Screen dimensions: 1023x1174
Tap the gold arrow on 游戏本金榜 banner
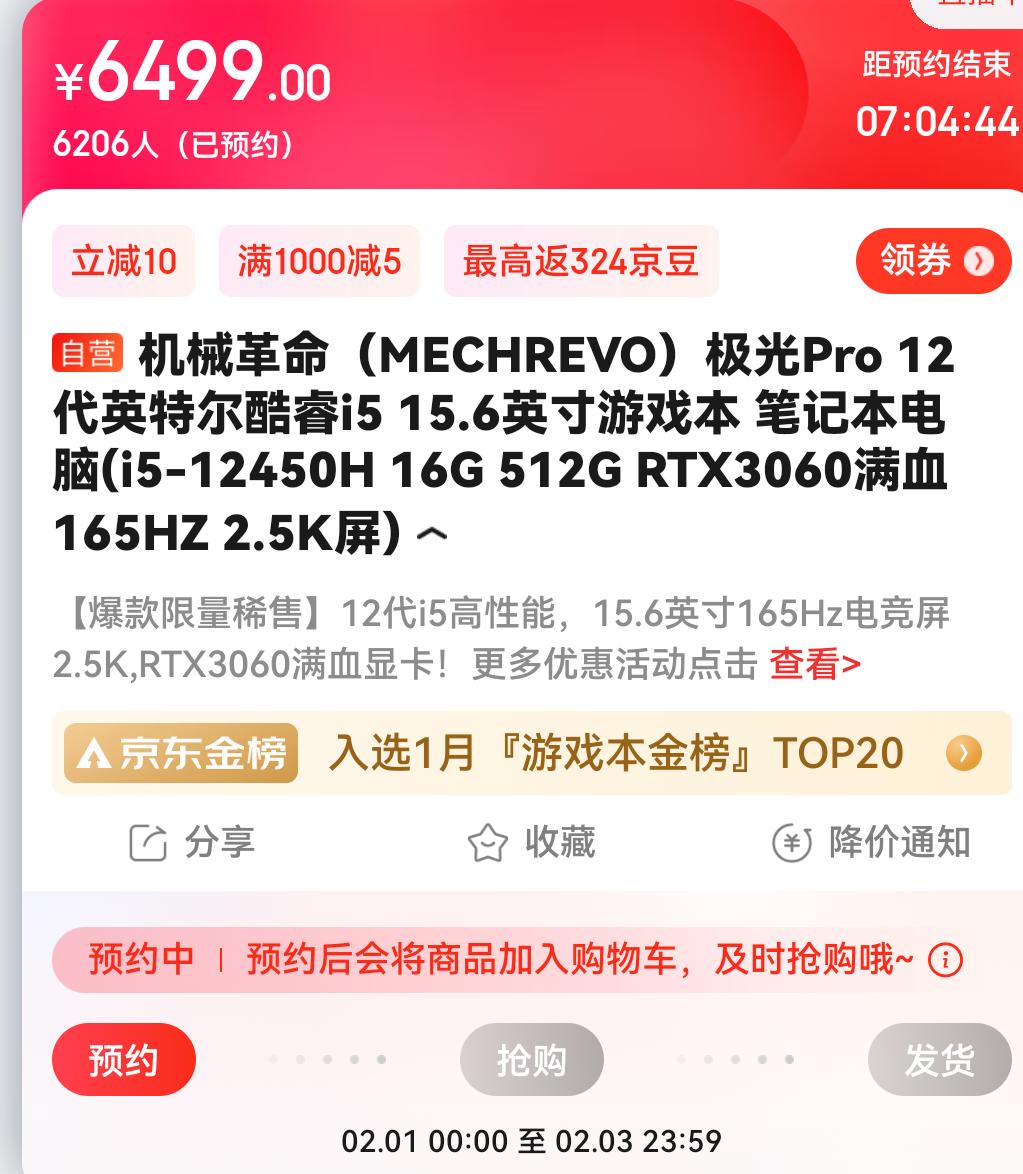click(961, 753)
